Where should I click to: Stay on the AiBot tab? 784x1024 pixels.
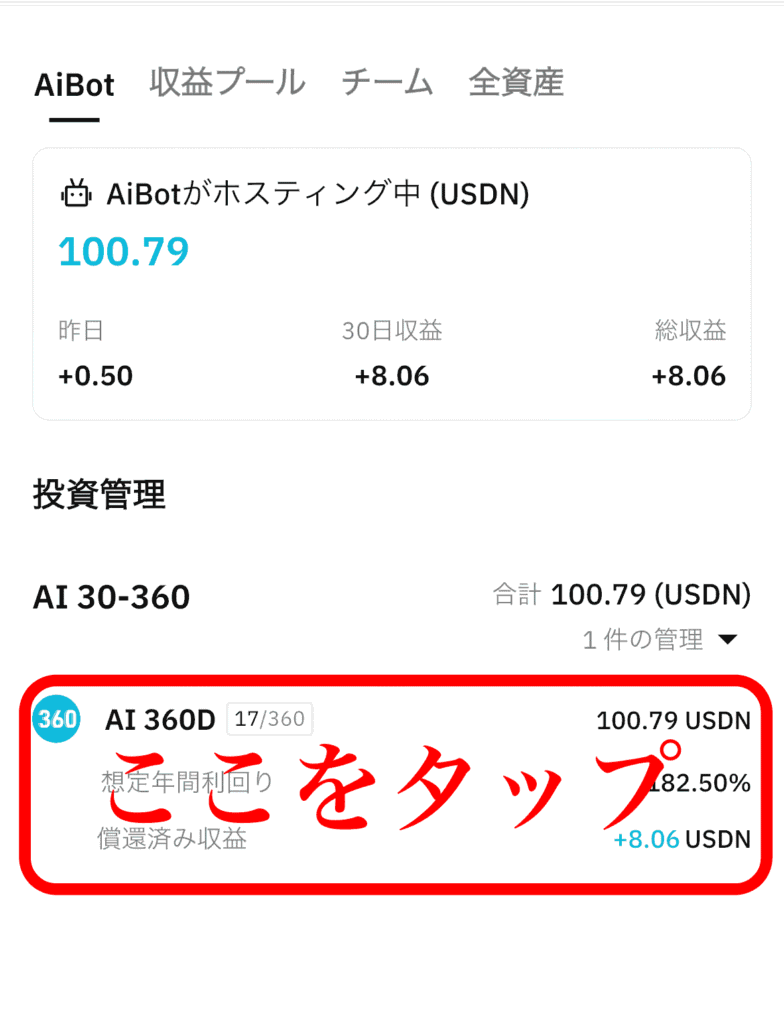click(x=73, y=84)
